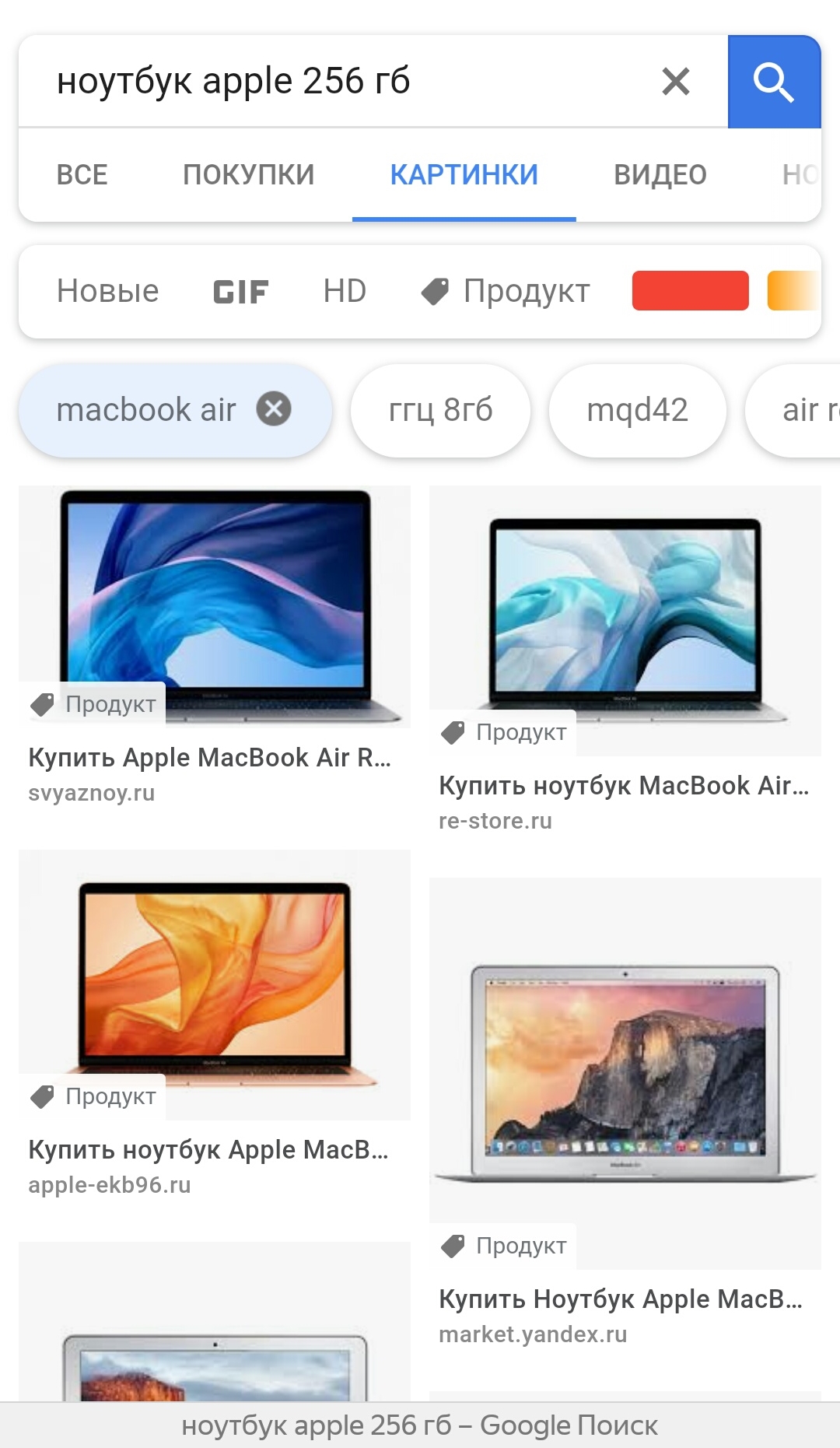The width and height of the screenshot is (840, 1448).
Task: Open the apple-ekb96.ru gold MacBook result
Action: (214, 984)
